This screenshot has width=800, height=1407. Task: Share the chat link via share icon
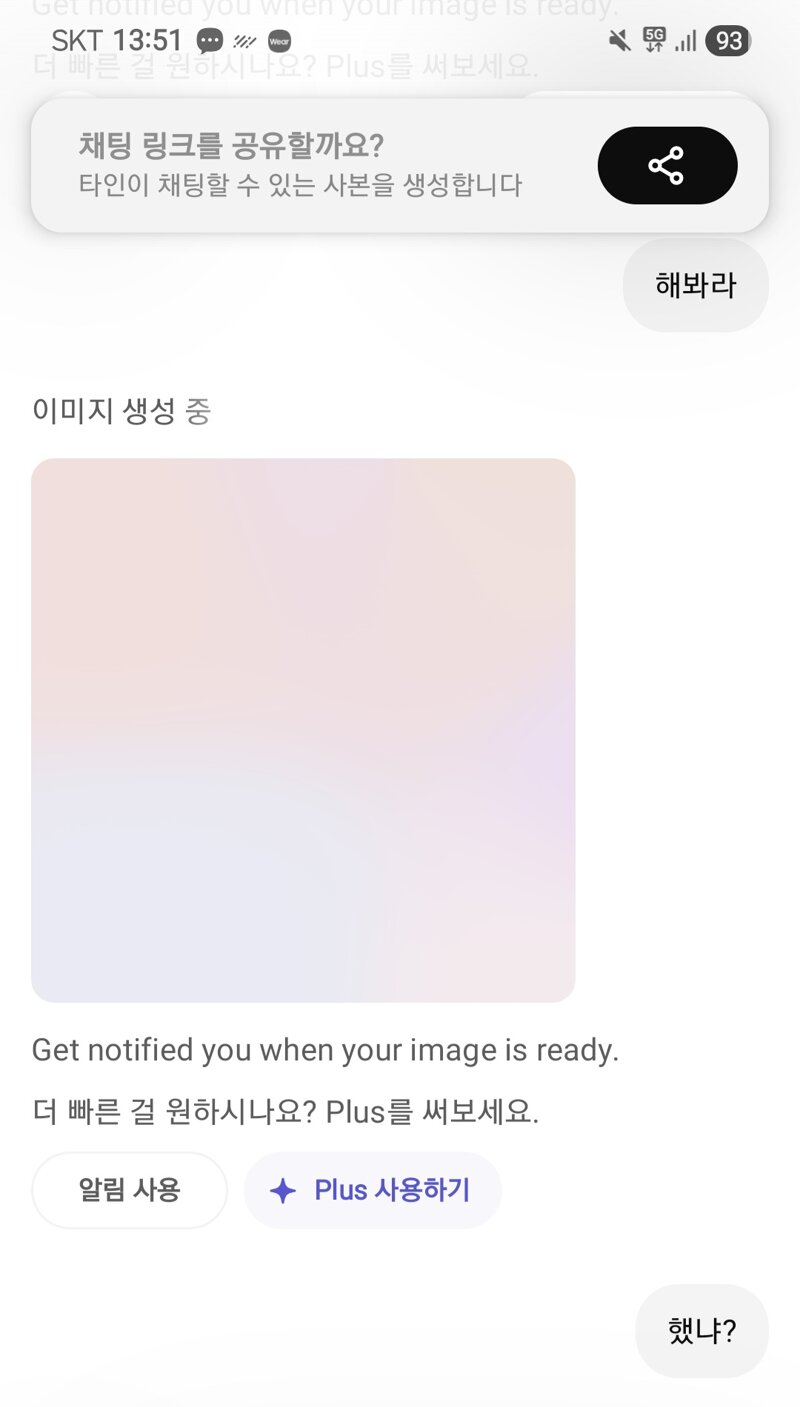667,166
